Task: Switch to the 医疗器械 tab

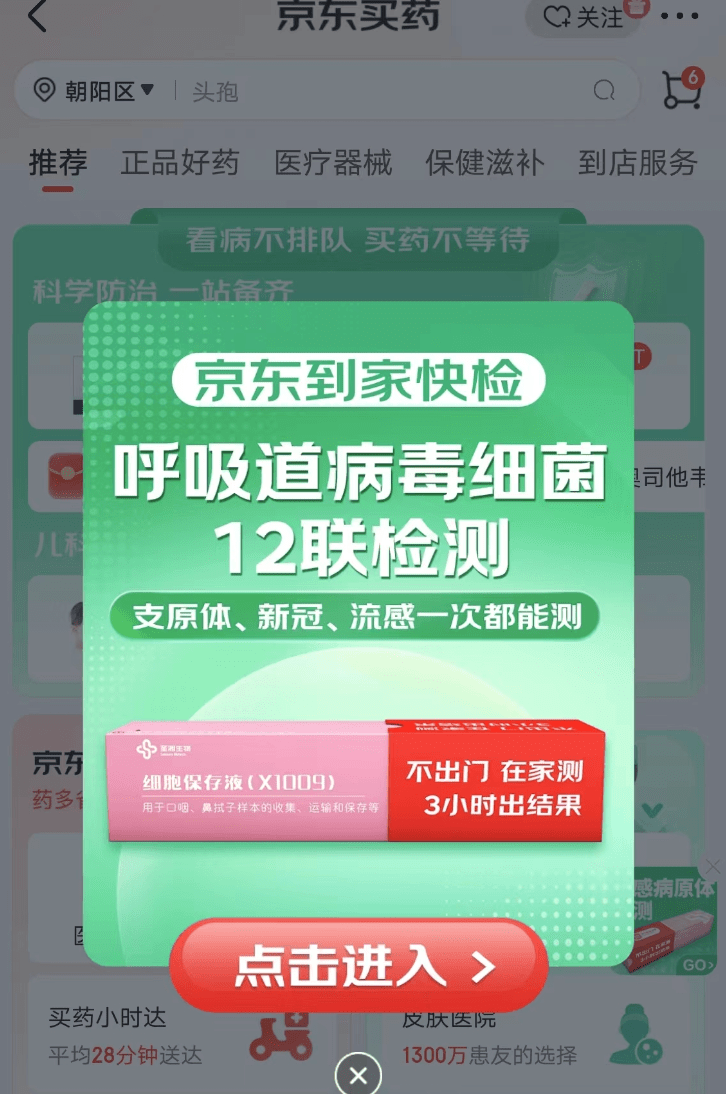Action: [333, 162]
